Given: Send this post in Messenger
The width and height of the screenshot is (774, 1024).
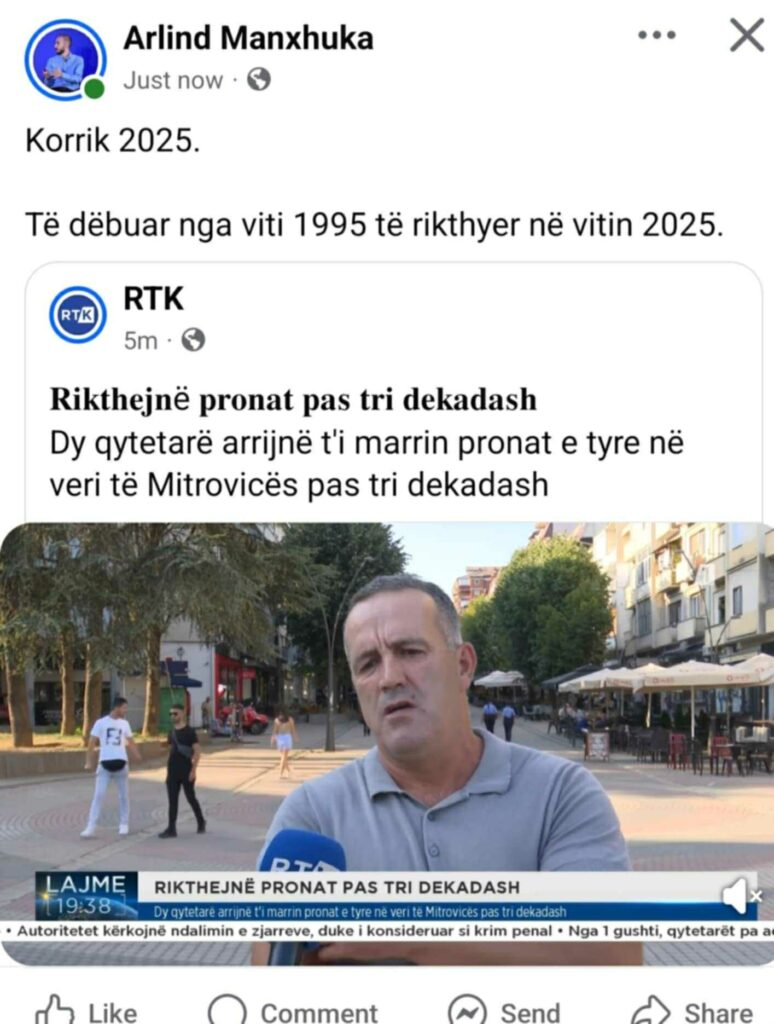Looking at the screenshot, I should point(503,1008).
